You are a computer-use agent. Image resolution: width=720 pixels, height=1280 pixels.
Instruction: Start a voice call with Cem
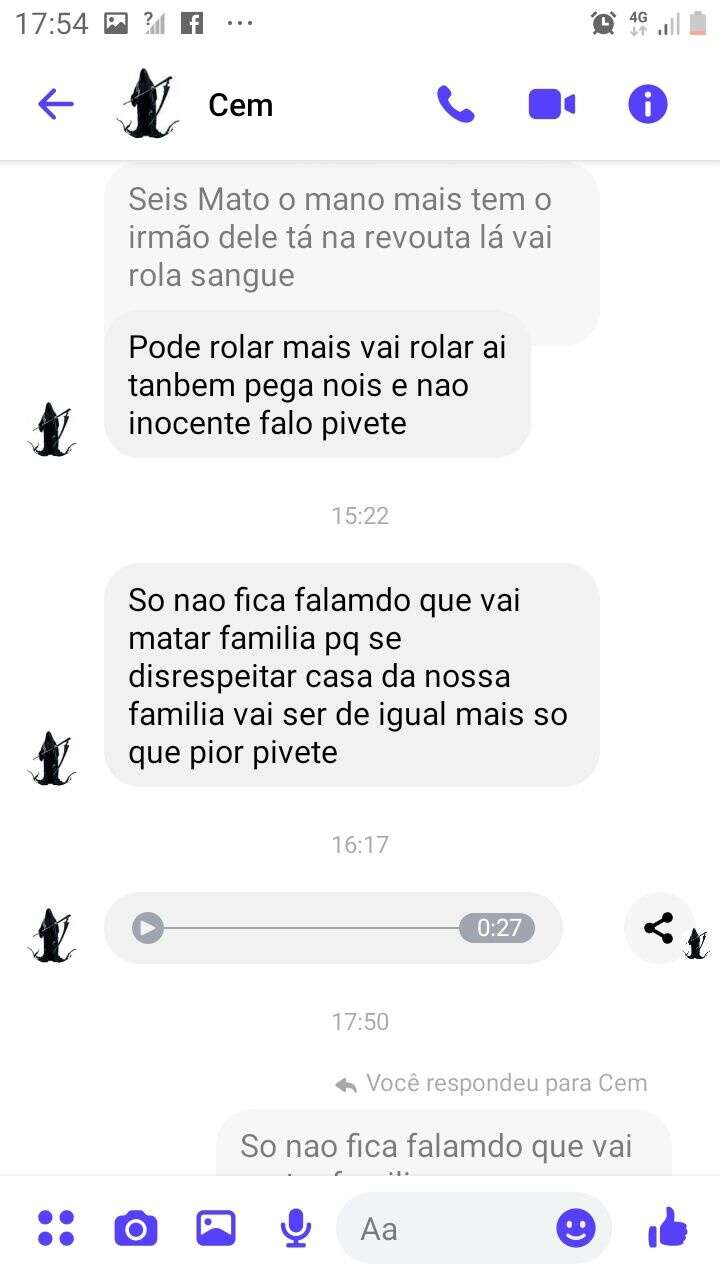[x=455, y=104]
